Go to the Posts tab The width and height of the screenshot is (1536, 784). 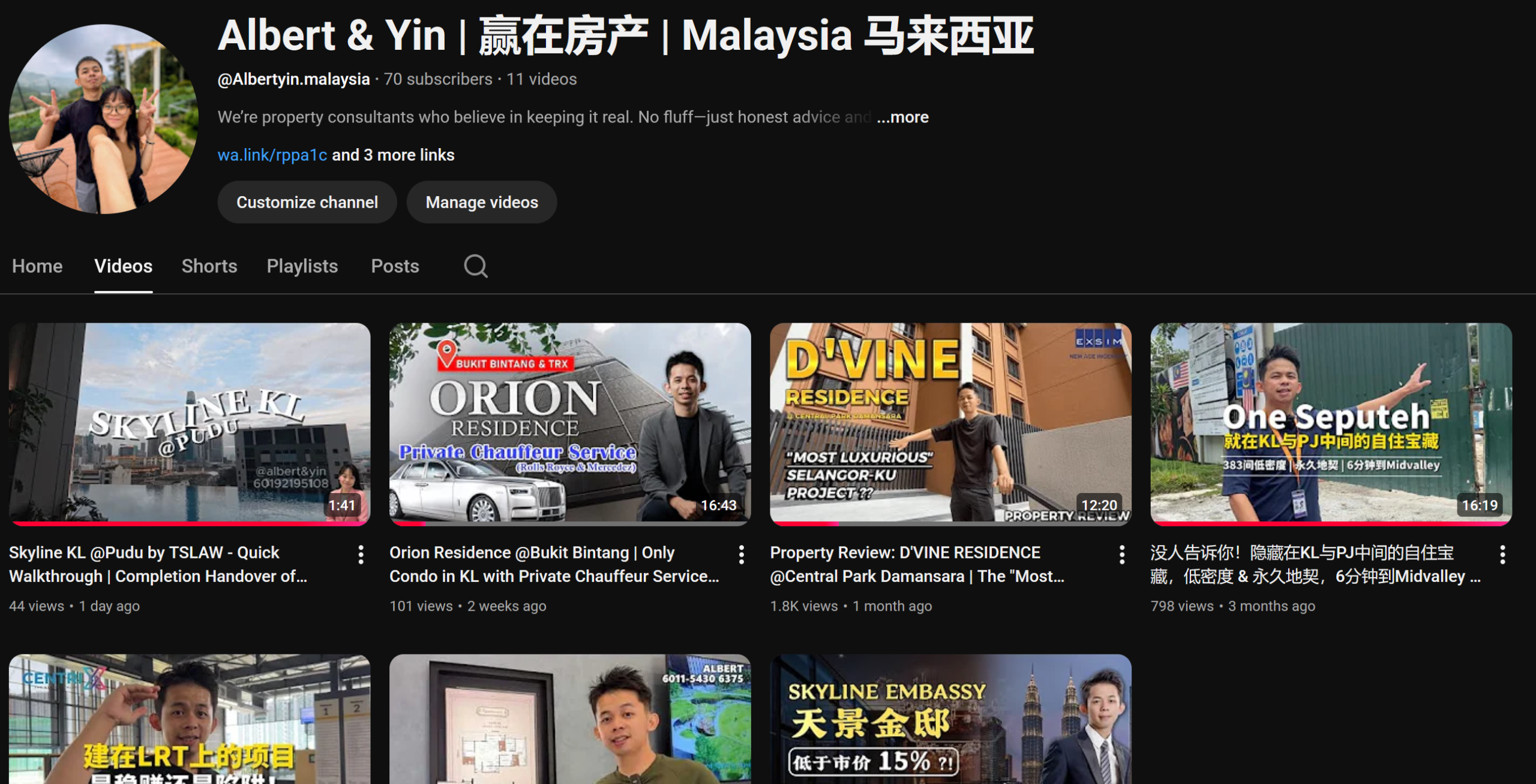coord(395,266)
